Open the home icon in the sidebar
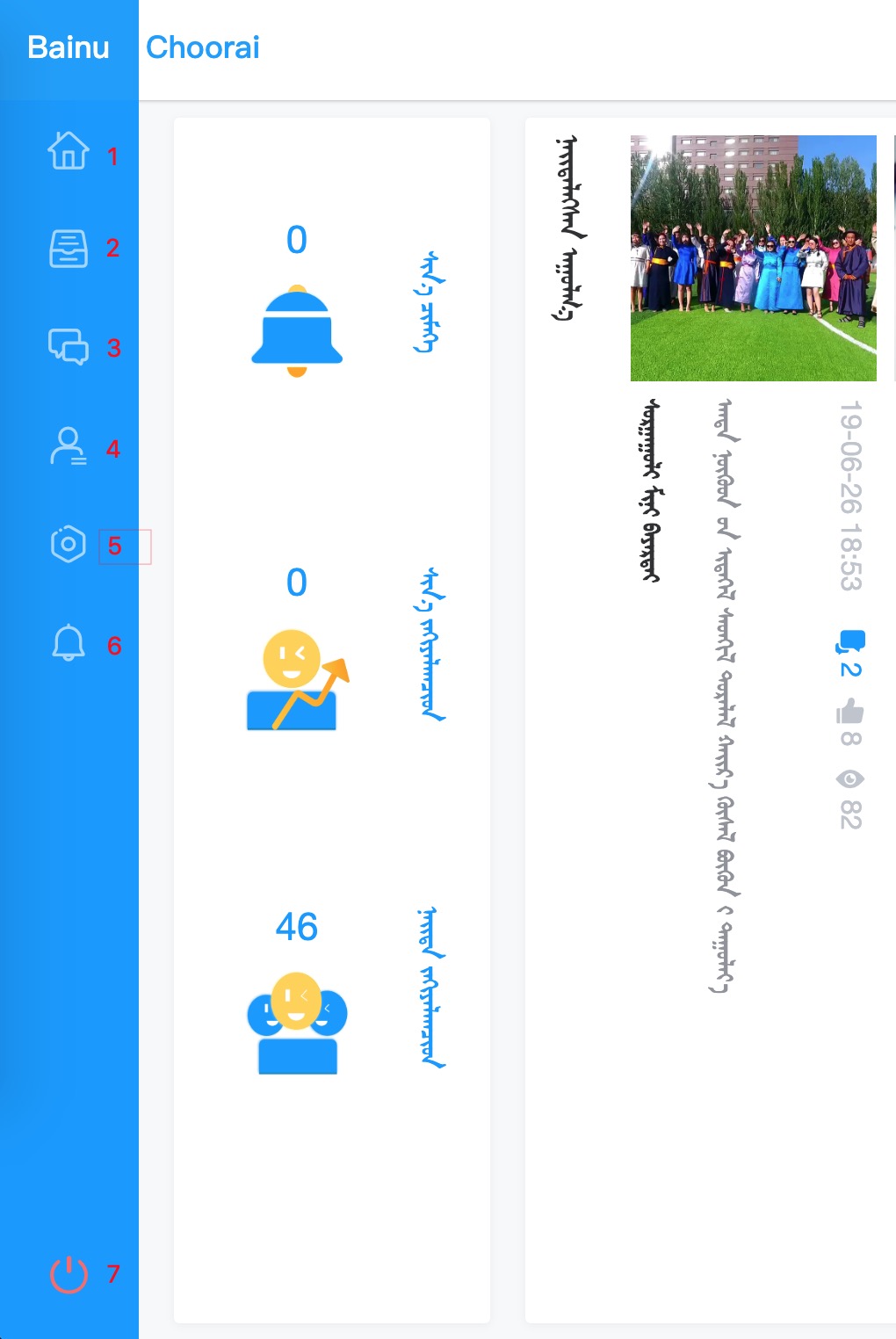The height and width of the screenshot is (1339, 896). [69, 150]
